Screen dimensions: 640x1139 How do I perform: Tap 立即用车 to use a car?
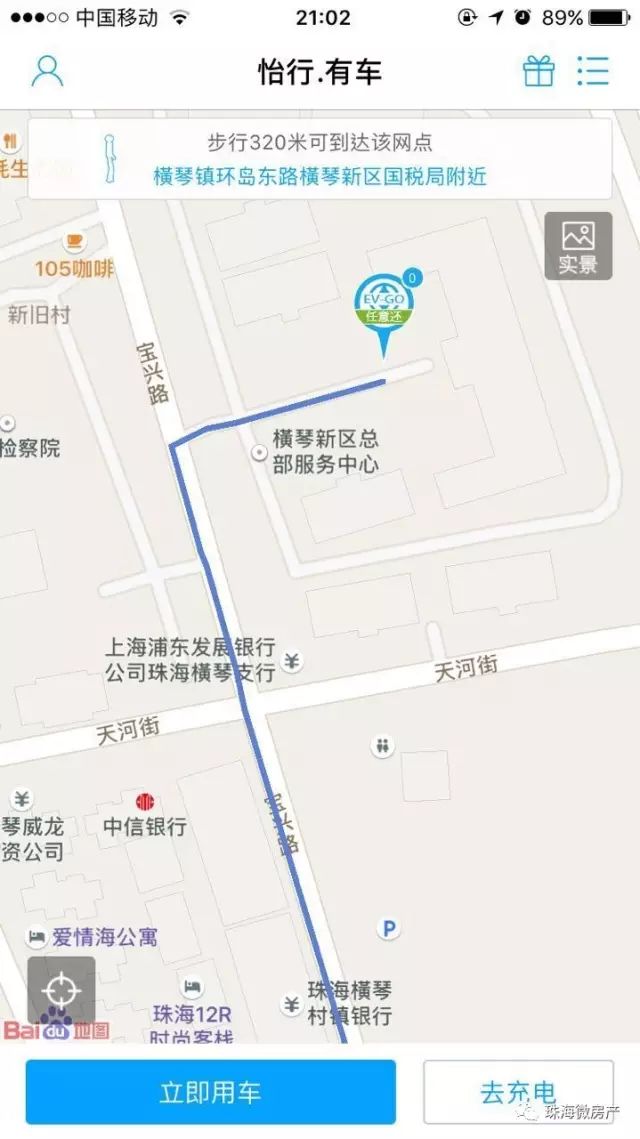pos(211,1092)
